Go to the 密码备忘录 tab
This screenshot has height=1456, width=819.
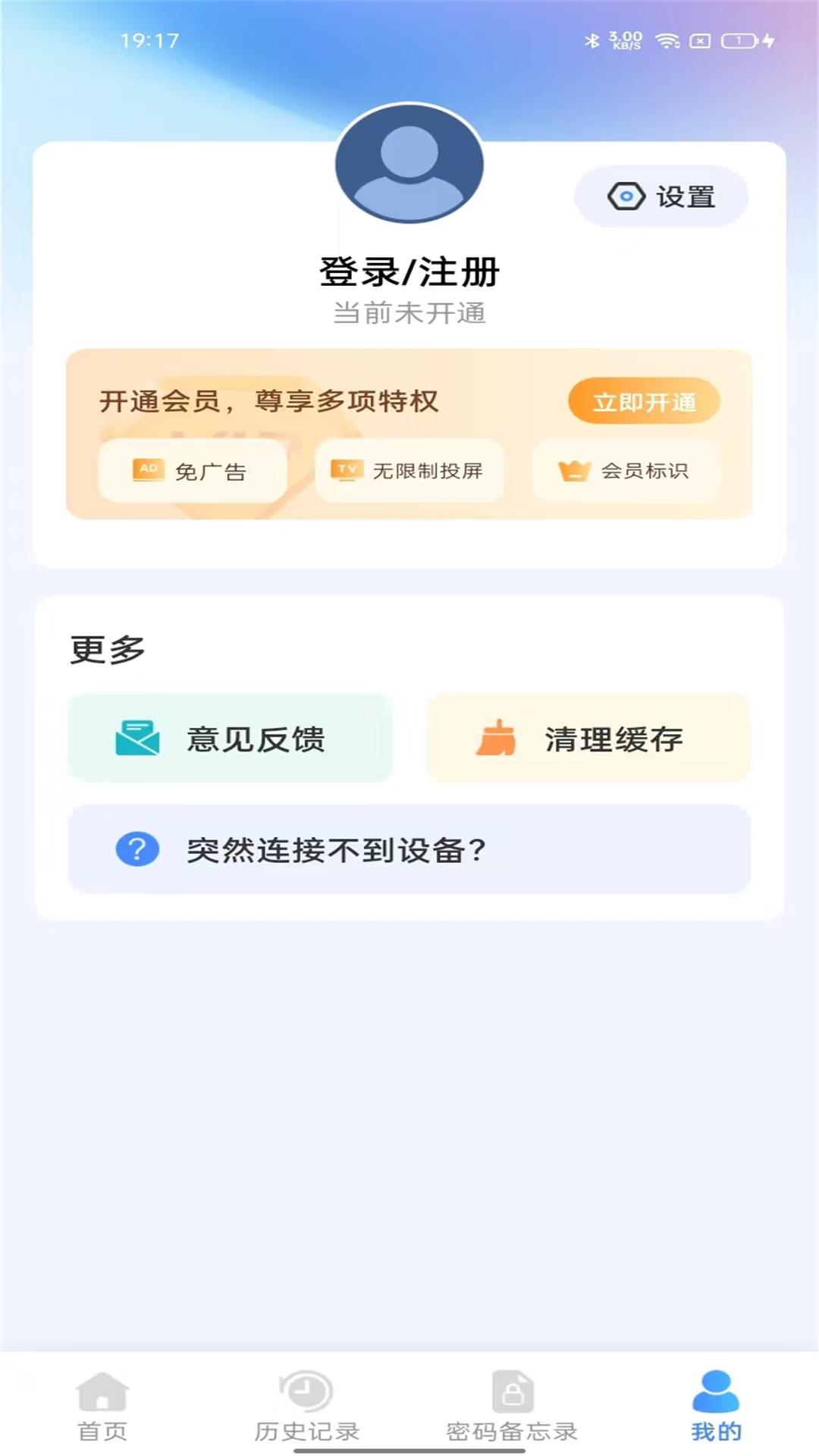click(512, 1405)
